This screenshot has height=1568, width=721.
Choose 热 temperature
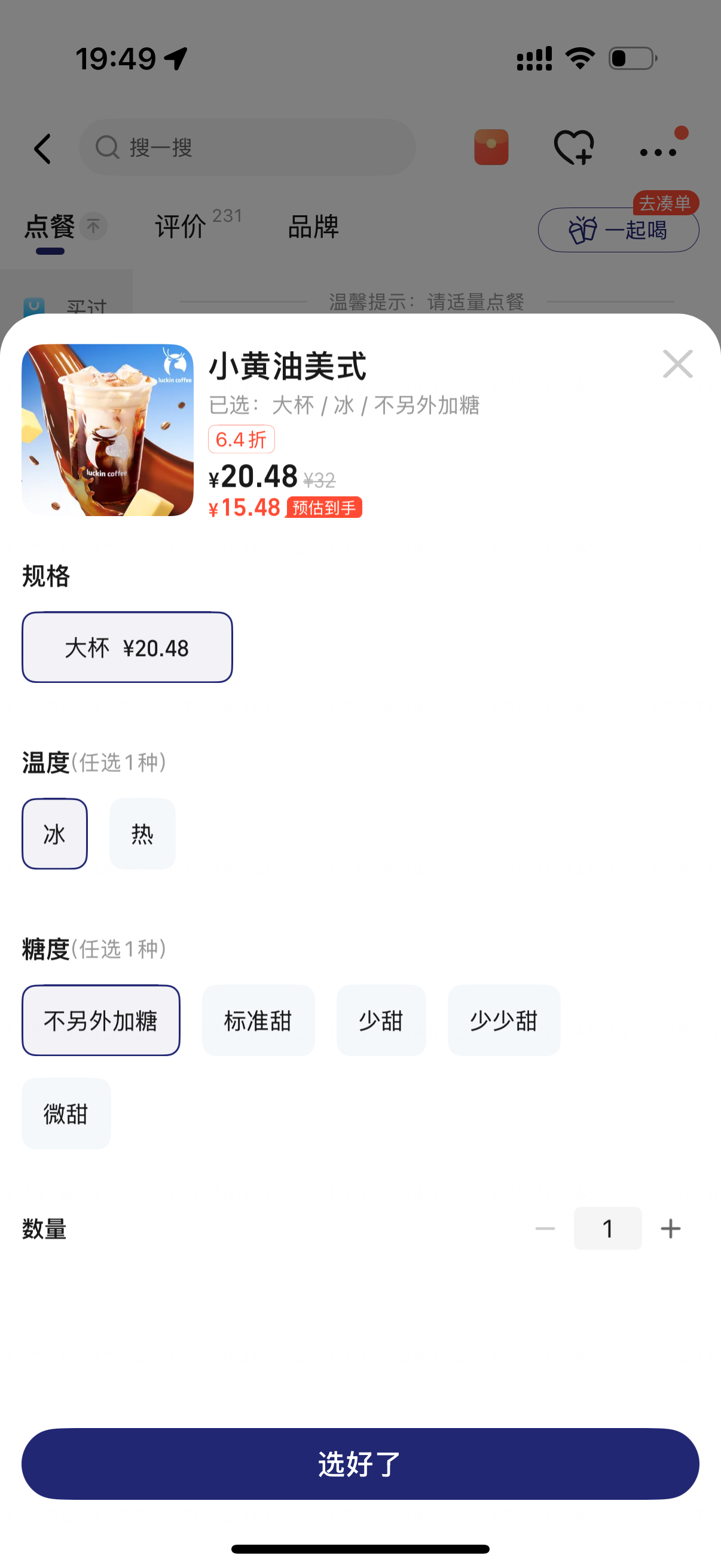click(x=142, y=833)
